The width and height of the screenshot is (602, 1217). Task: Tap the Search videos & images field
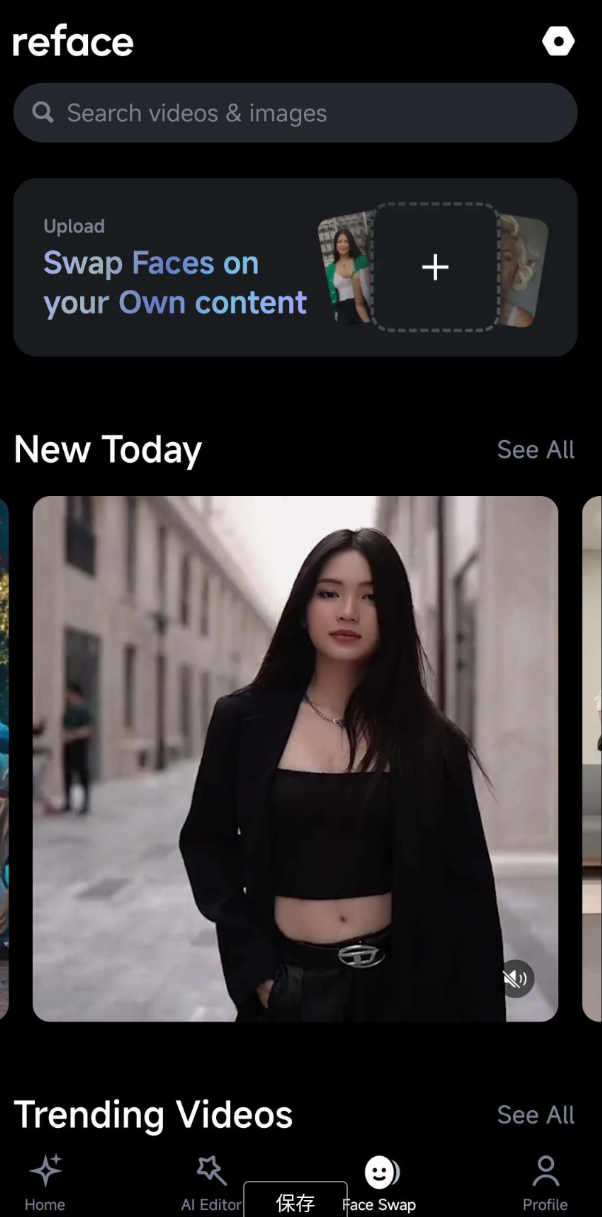click(295, 113)
